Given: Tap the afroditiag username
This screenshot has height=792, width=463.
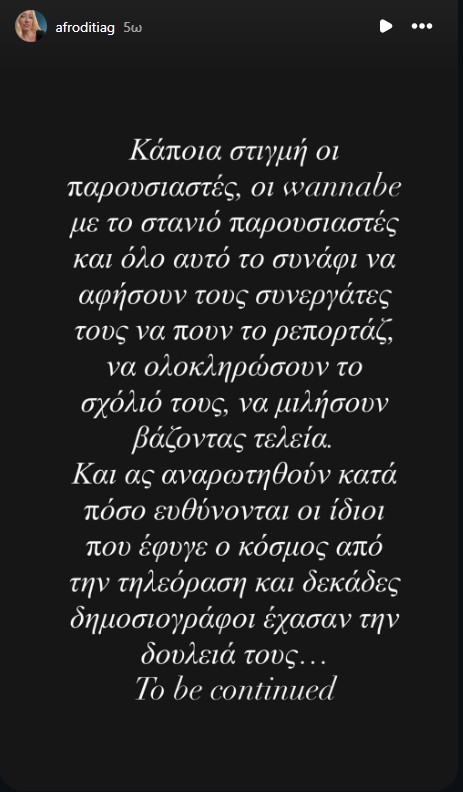Looking at the screenshot, I should click(85, 27).
